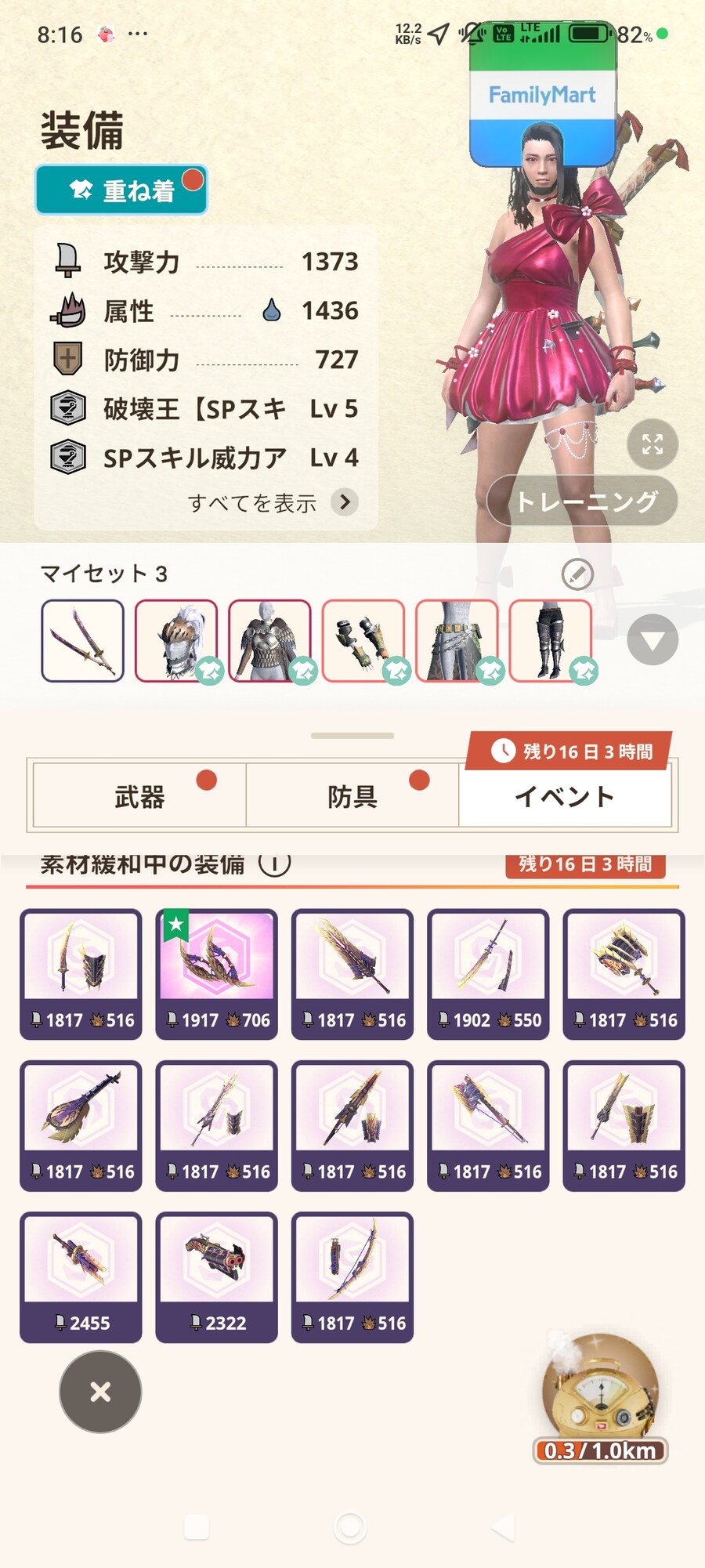Open info icon beside 素材緩和中の装備
The height and width of the screenshot is (1568, 705).
pyautogui.click(x=274, y=864)
